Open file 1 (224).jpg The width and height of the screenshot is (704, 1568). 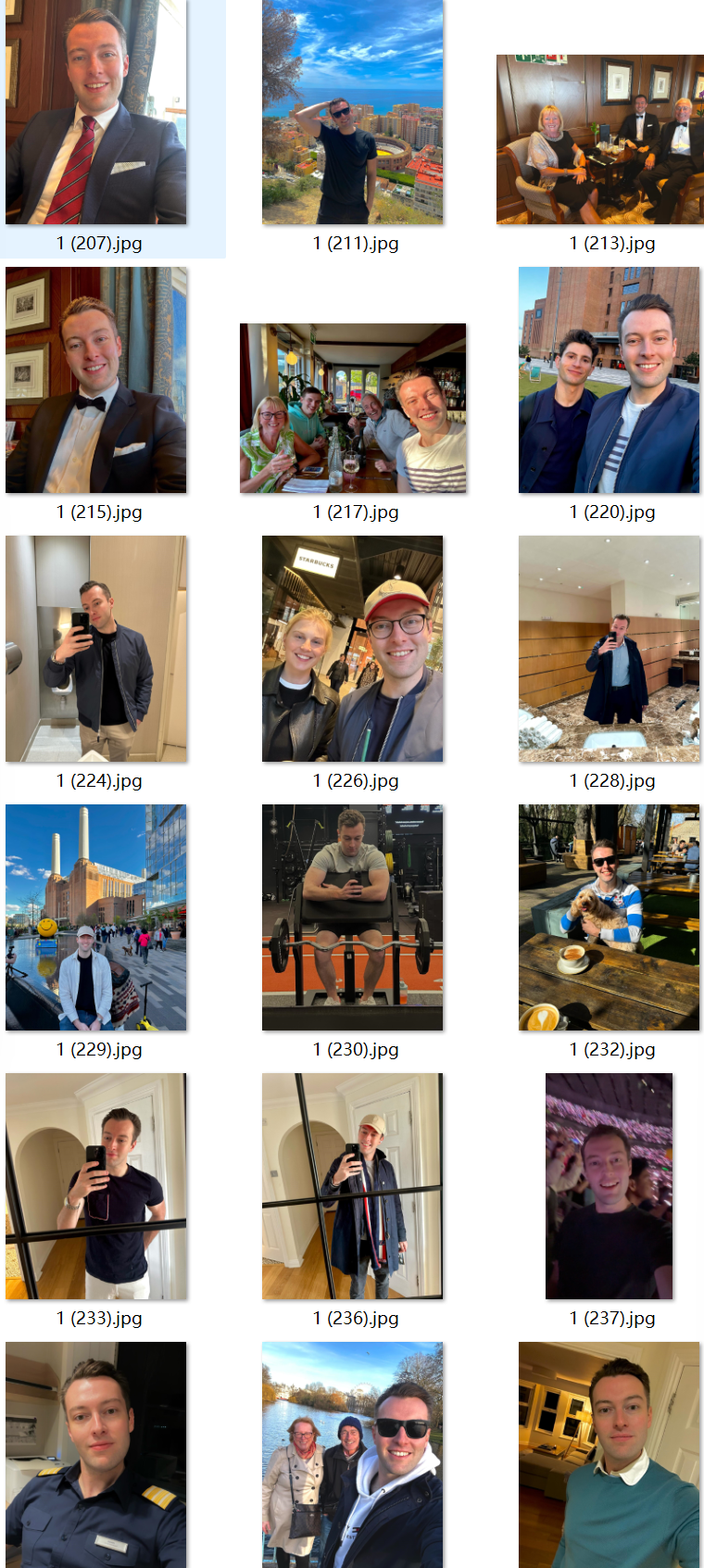click(x=95, y=649)
